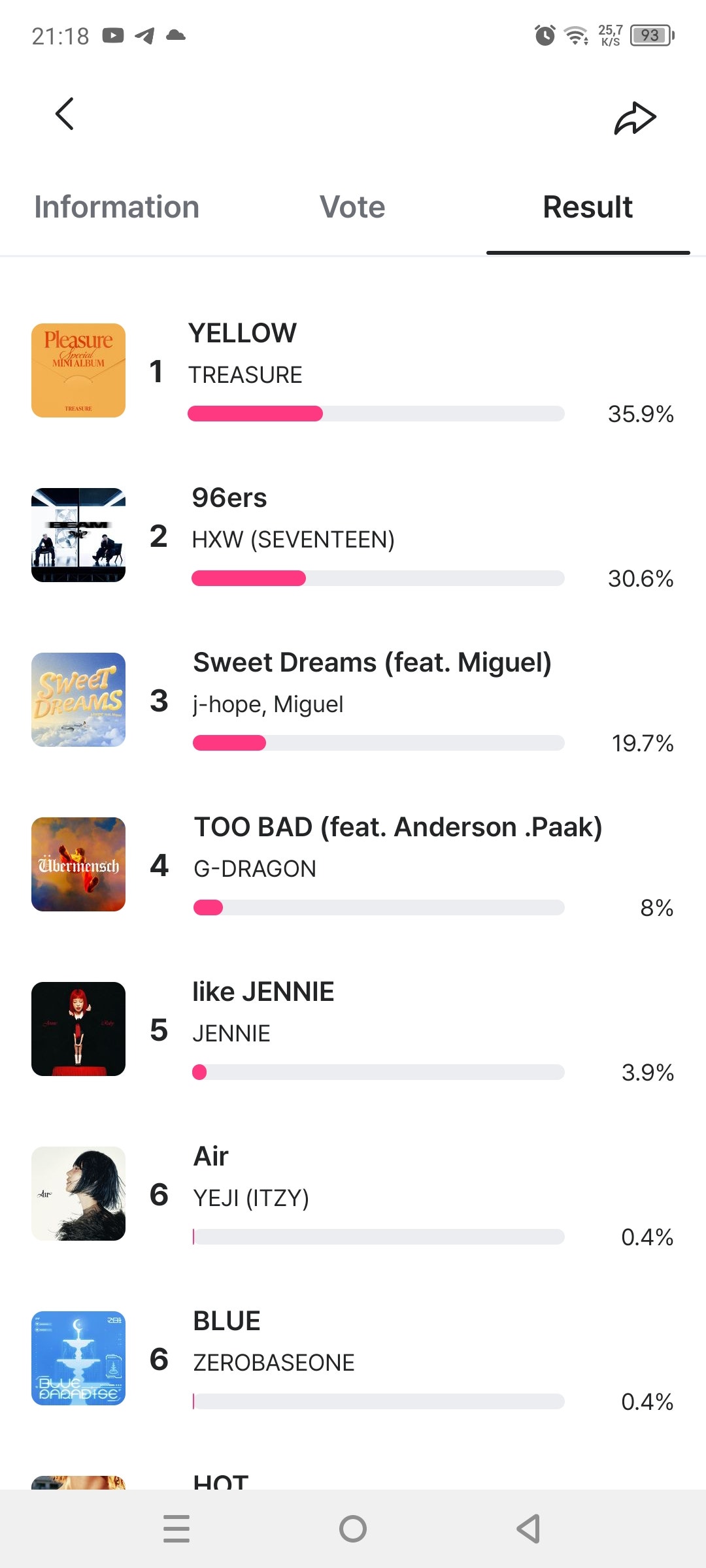Screen dimensions: 706x1568
Task: Switch to the Vote tab
Action: pos(352,206)
